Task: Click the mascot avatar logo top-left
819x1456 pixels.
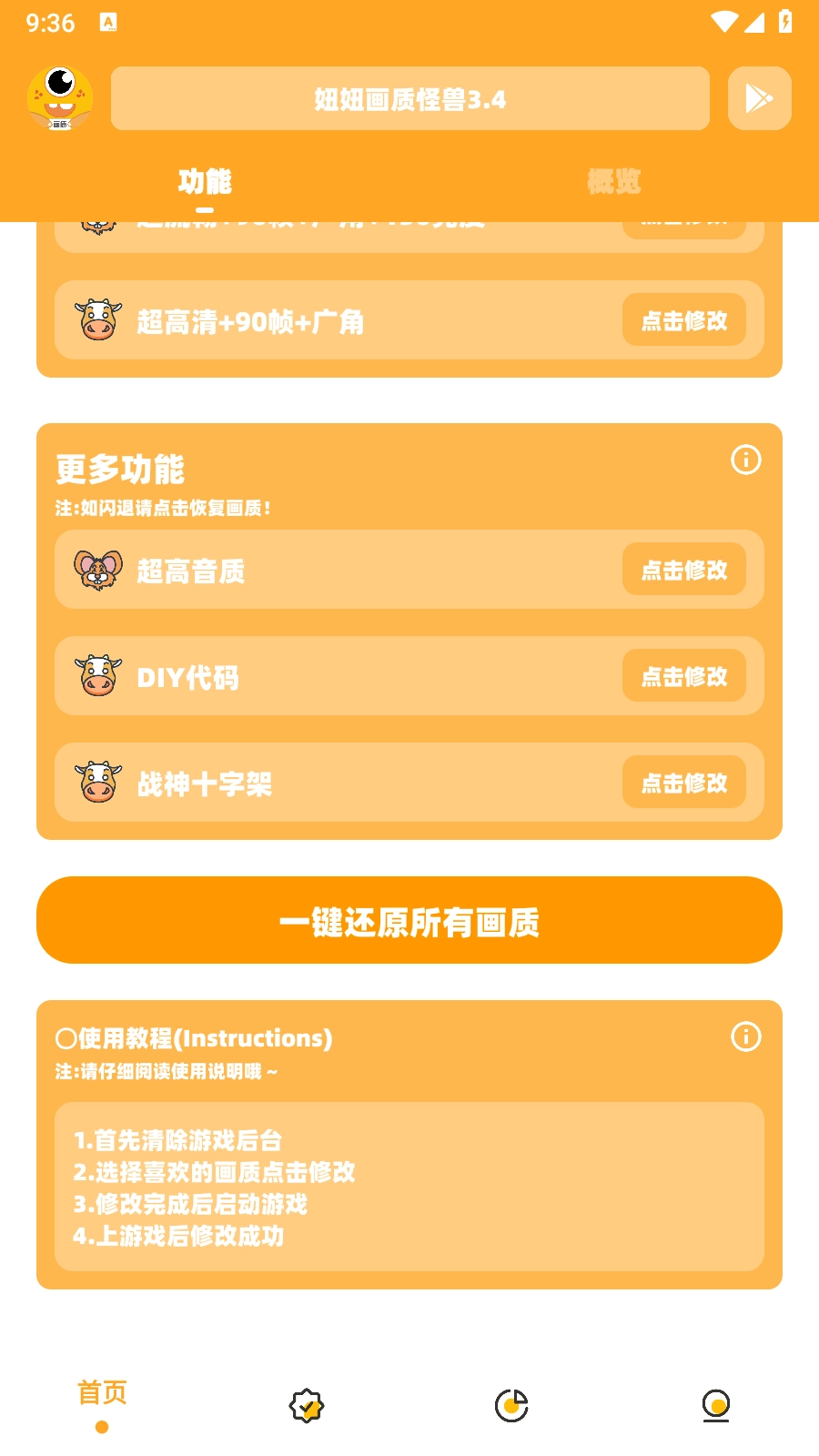Action: (59, 98)
